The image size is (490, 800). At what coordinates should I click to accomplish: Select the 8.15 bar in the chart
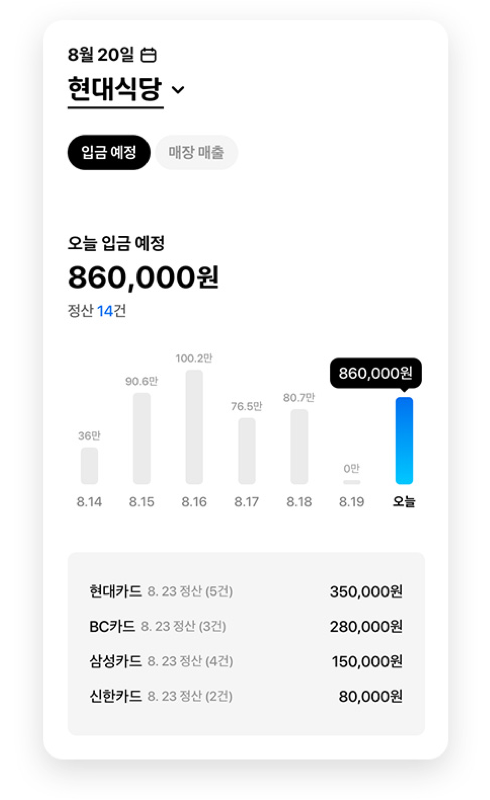point(142,438)
